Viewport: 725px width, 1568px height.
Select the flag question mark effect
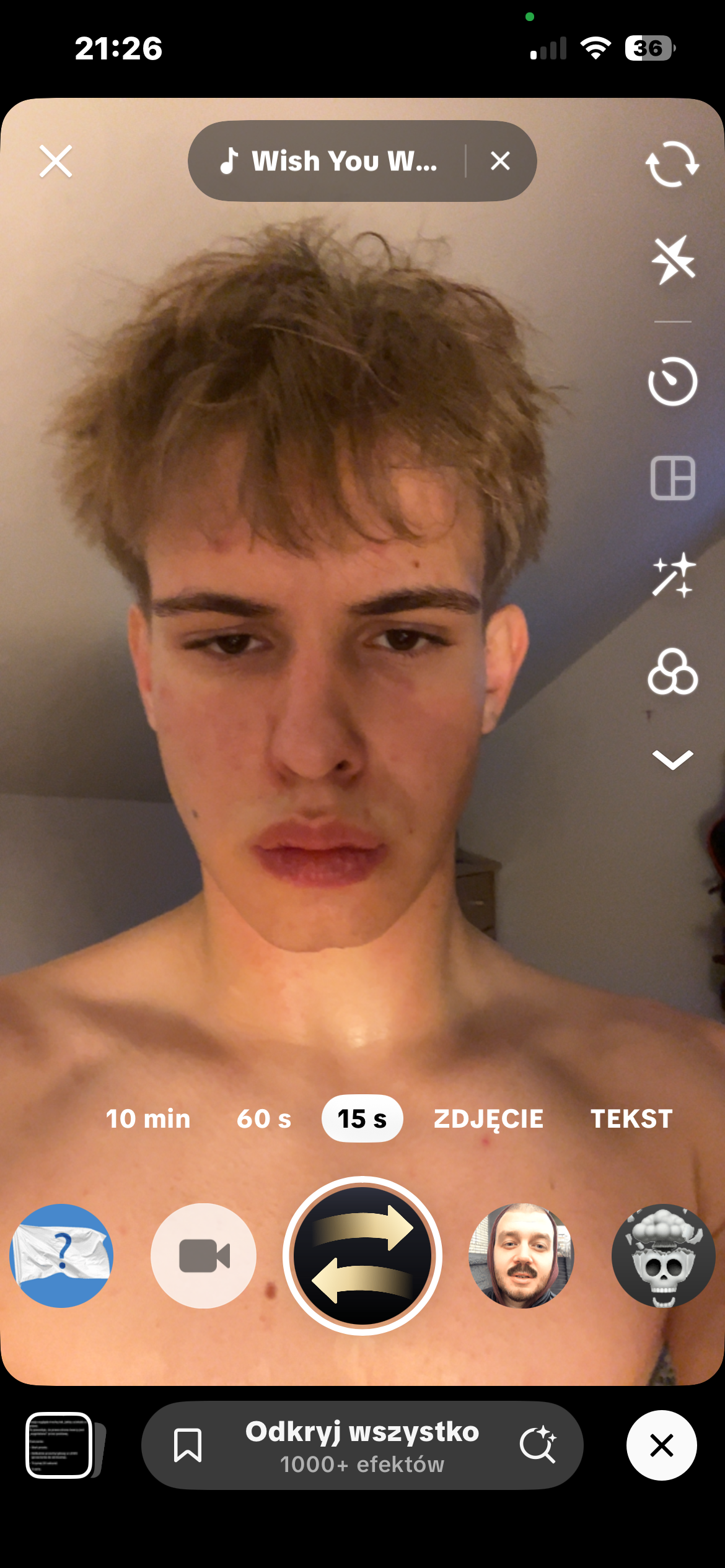coord(61,1255)
